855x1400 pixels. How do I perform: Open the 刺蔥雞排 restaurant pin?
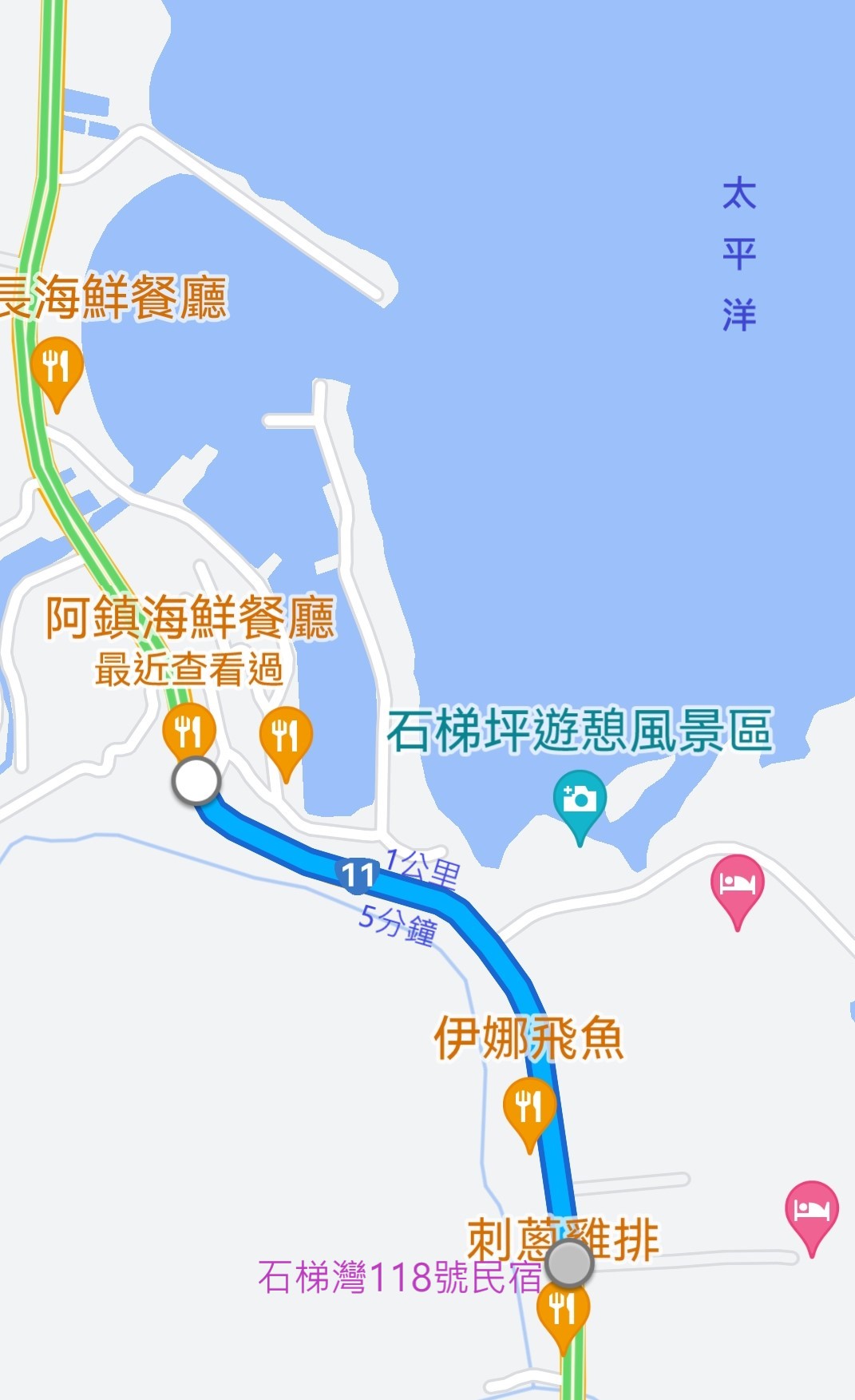click(563, 1311)
